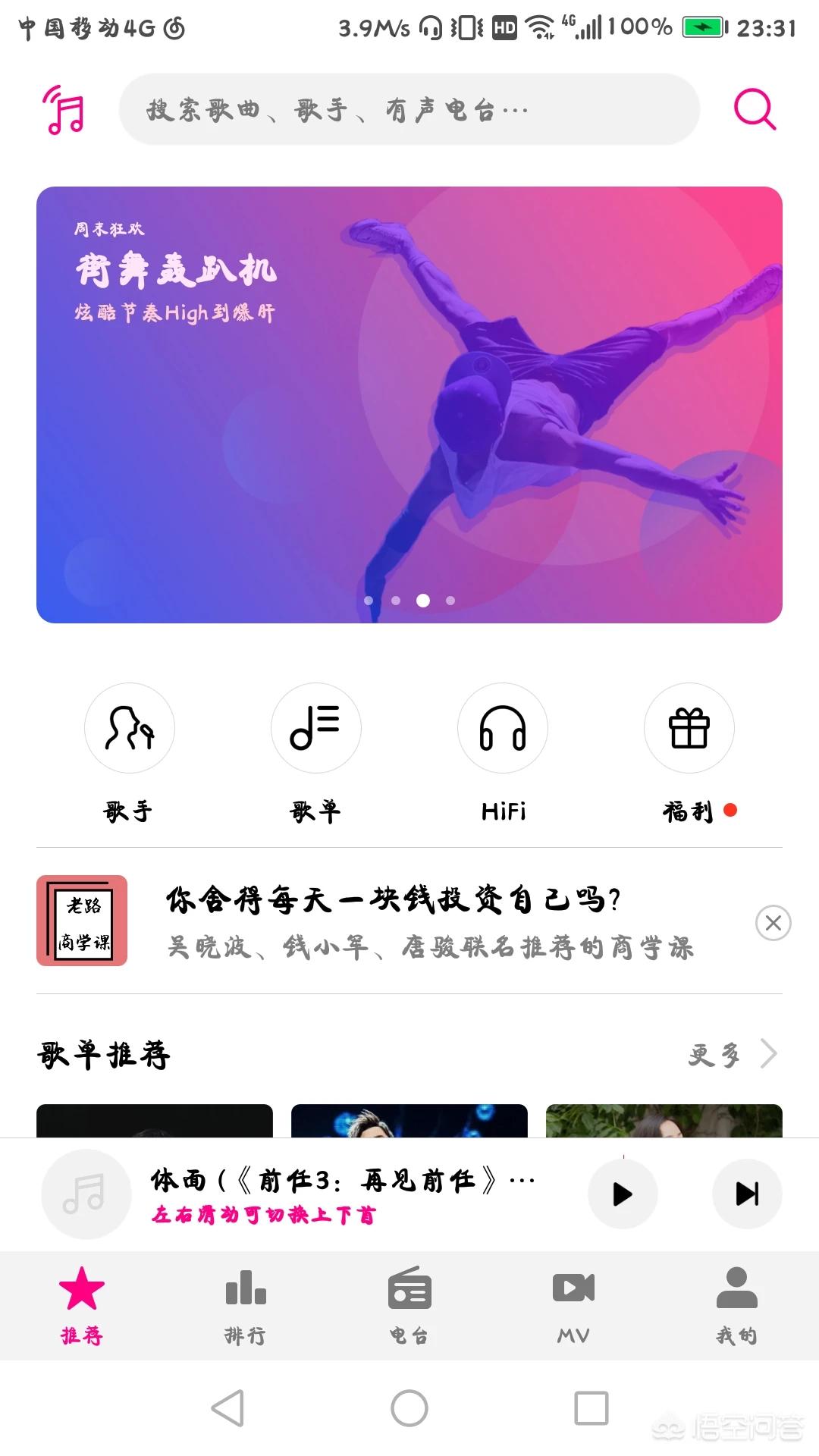
Task: Dismiss the 老路商学课 promotion
Action: [x=773, y=923]
